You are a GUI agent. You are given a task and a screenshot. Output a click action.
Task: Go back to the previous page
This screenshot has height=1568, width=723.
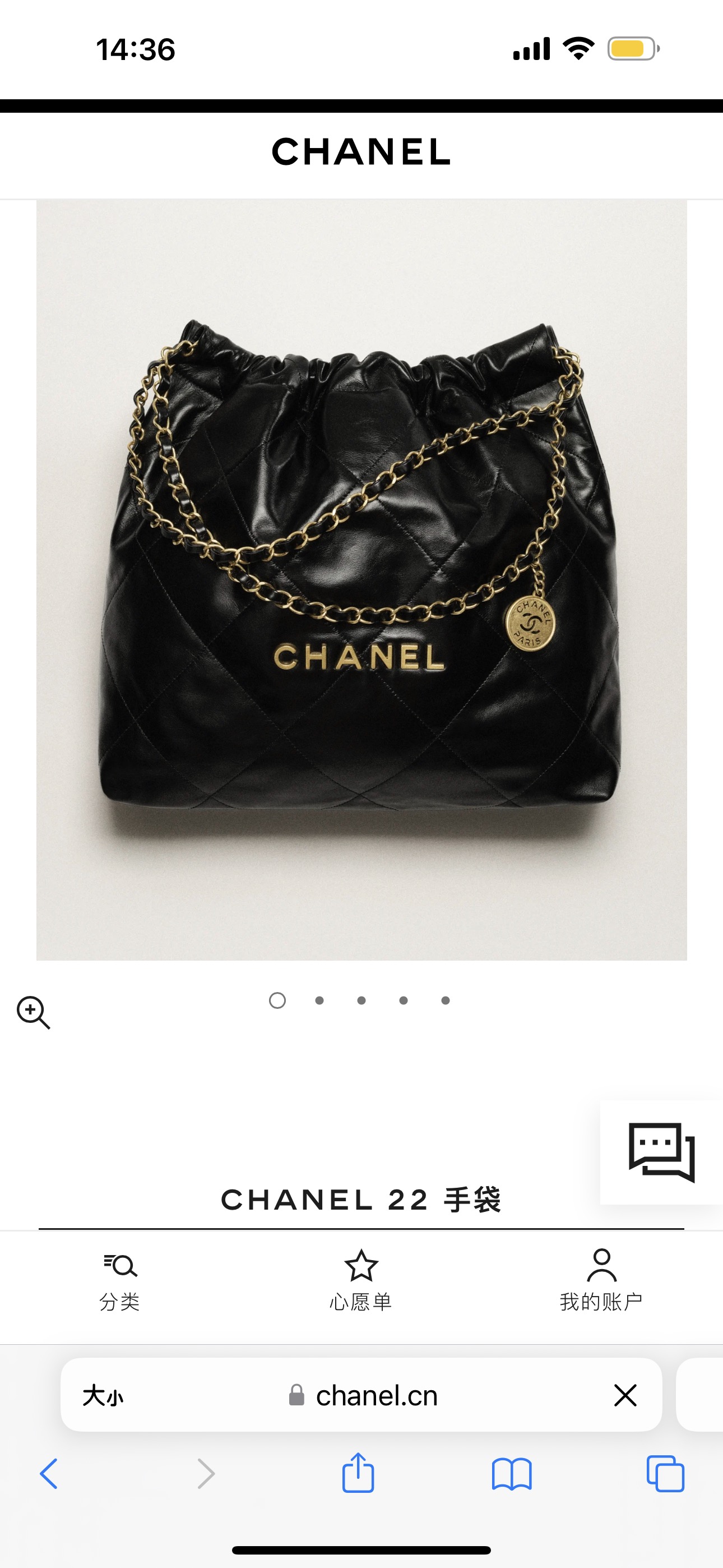49,1474
